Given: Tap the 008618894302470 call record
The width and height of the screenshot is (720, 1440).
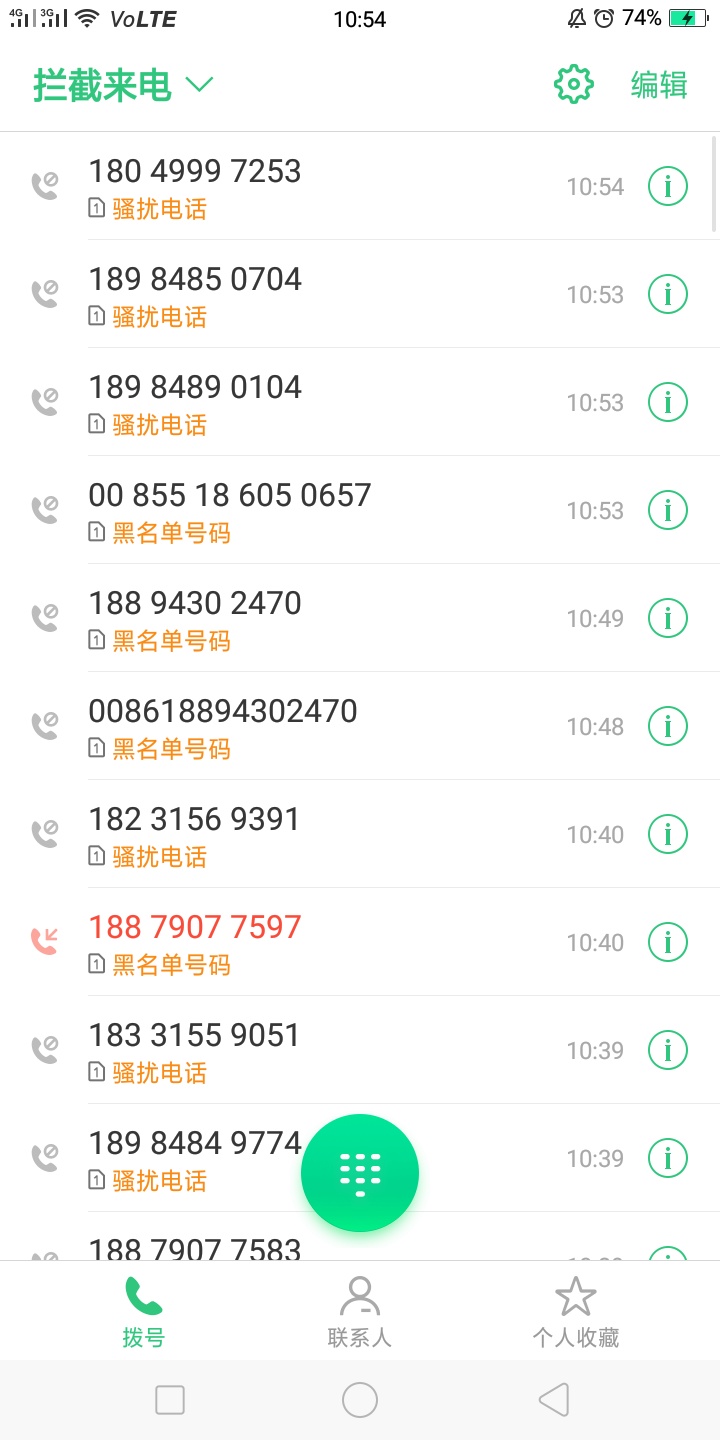Looking at the screenshot, I should [x=360, y=726].
